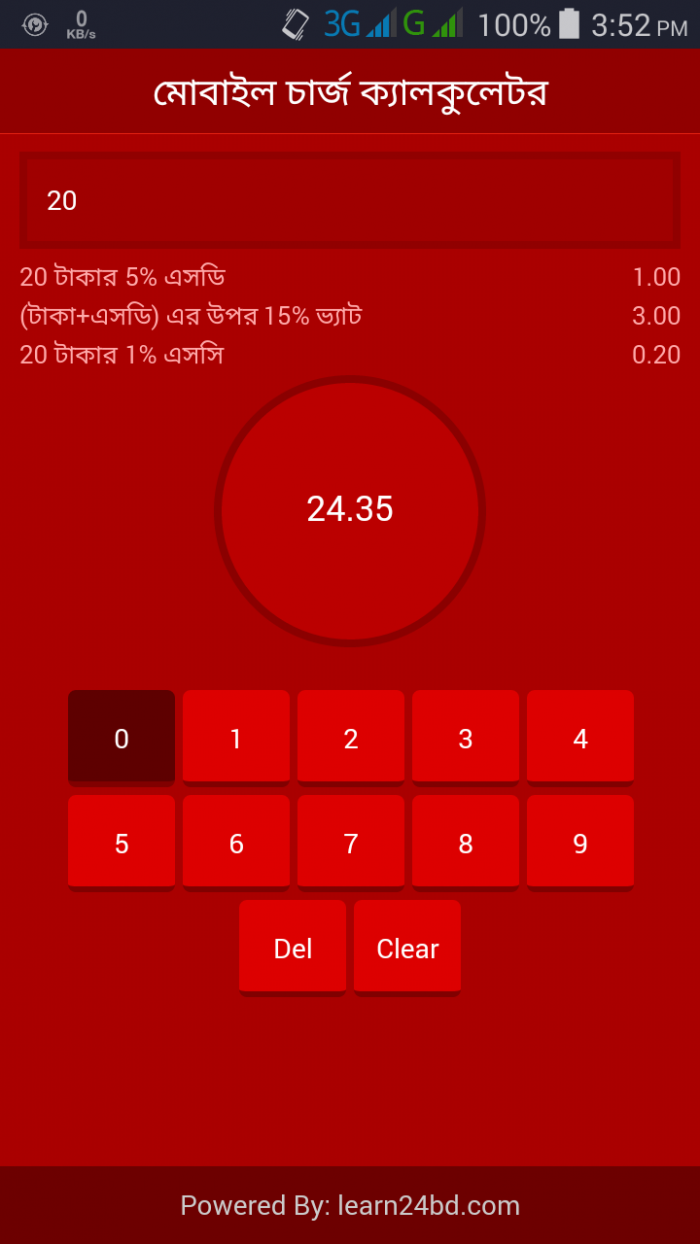Image resolution: width=700 pixels, height=1244 pixels.
Task: Hit the 6 key
Action: tap(236, 843)
